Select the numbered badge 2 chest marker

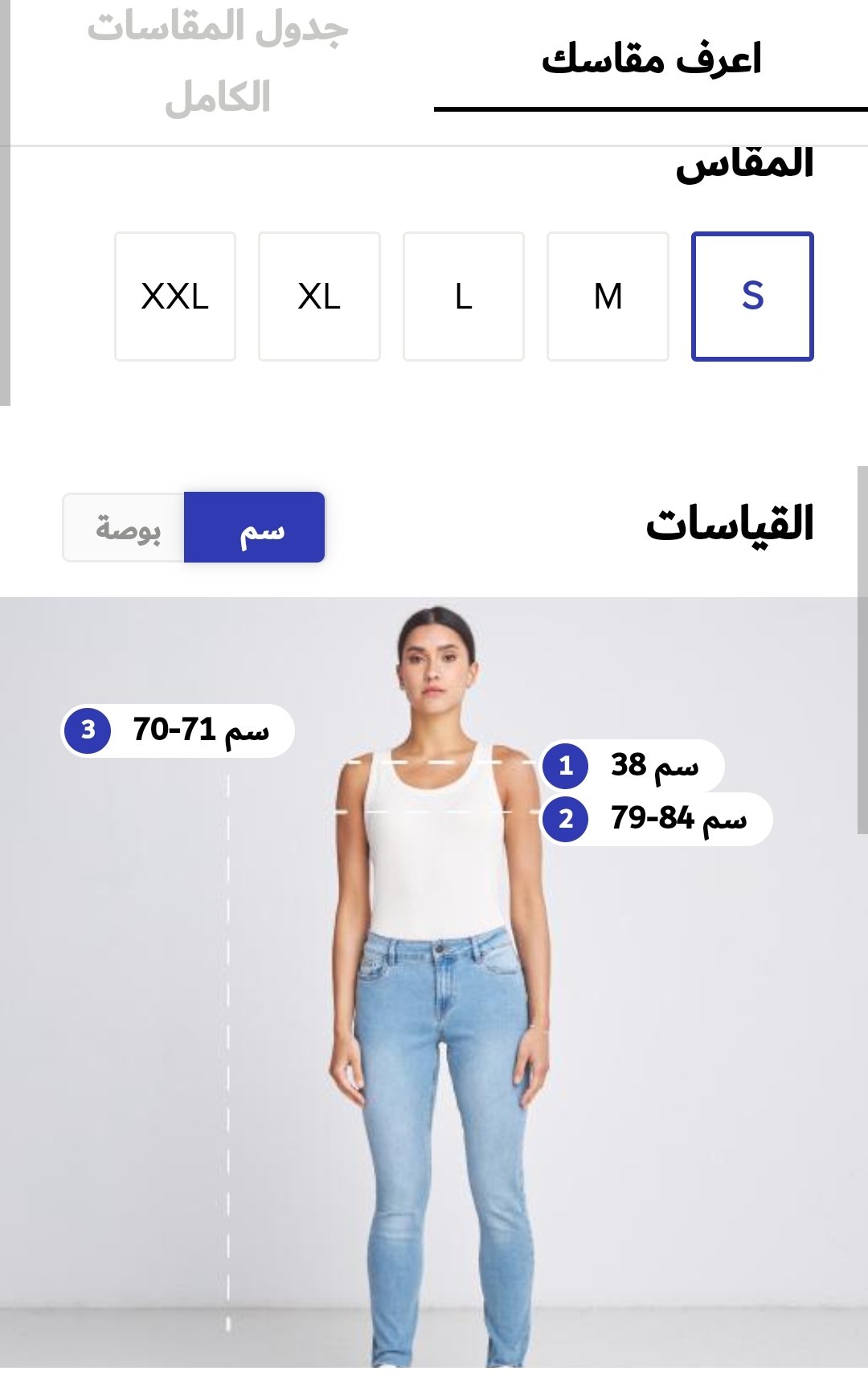point(565,819)
